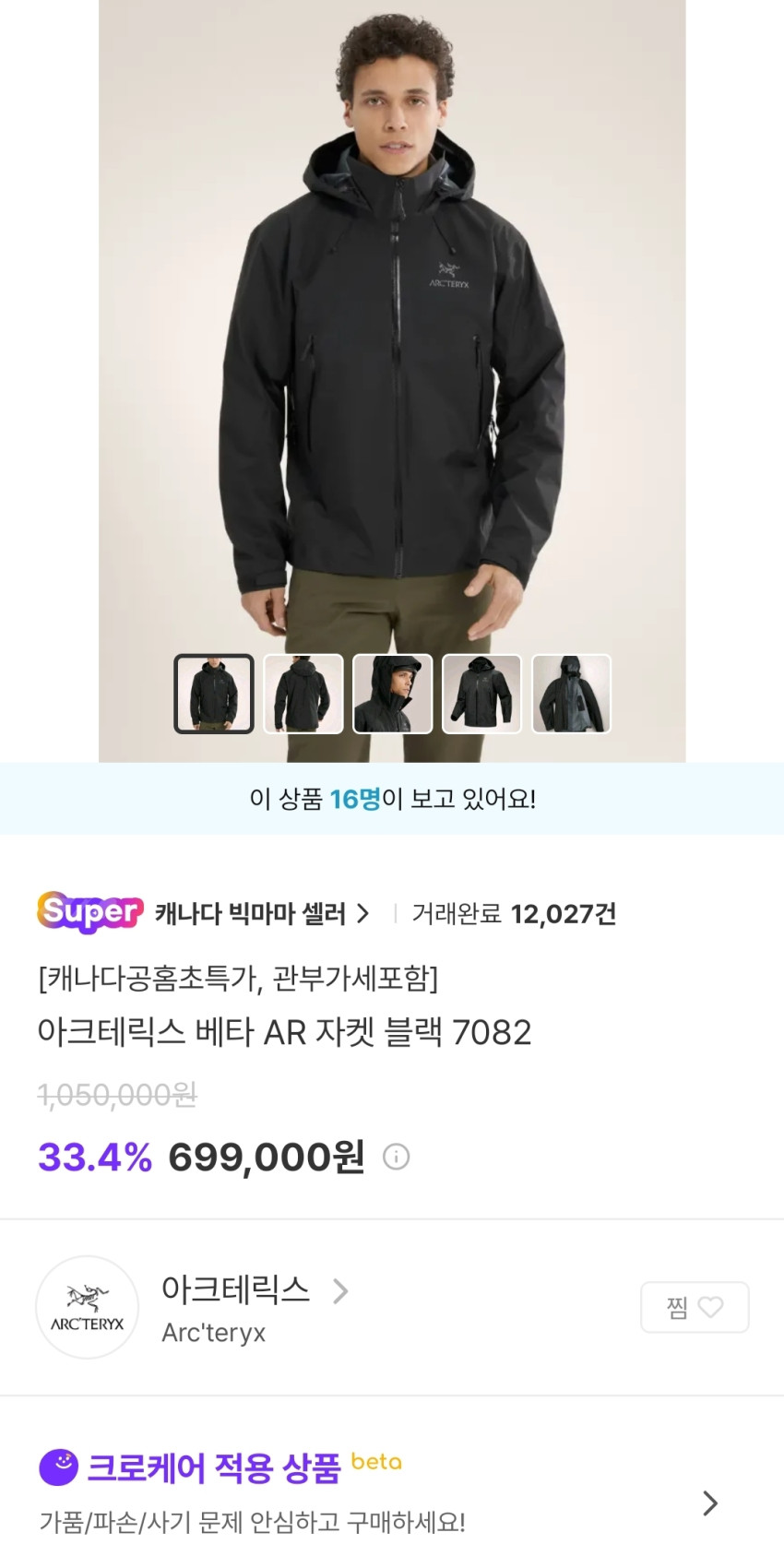This screenshot has width=784, height=1568.
Task: Add brand to favorites with 찜 button
Action: (695, 1307)
